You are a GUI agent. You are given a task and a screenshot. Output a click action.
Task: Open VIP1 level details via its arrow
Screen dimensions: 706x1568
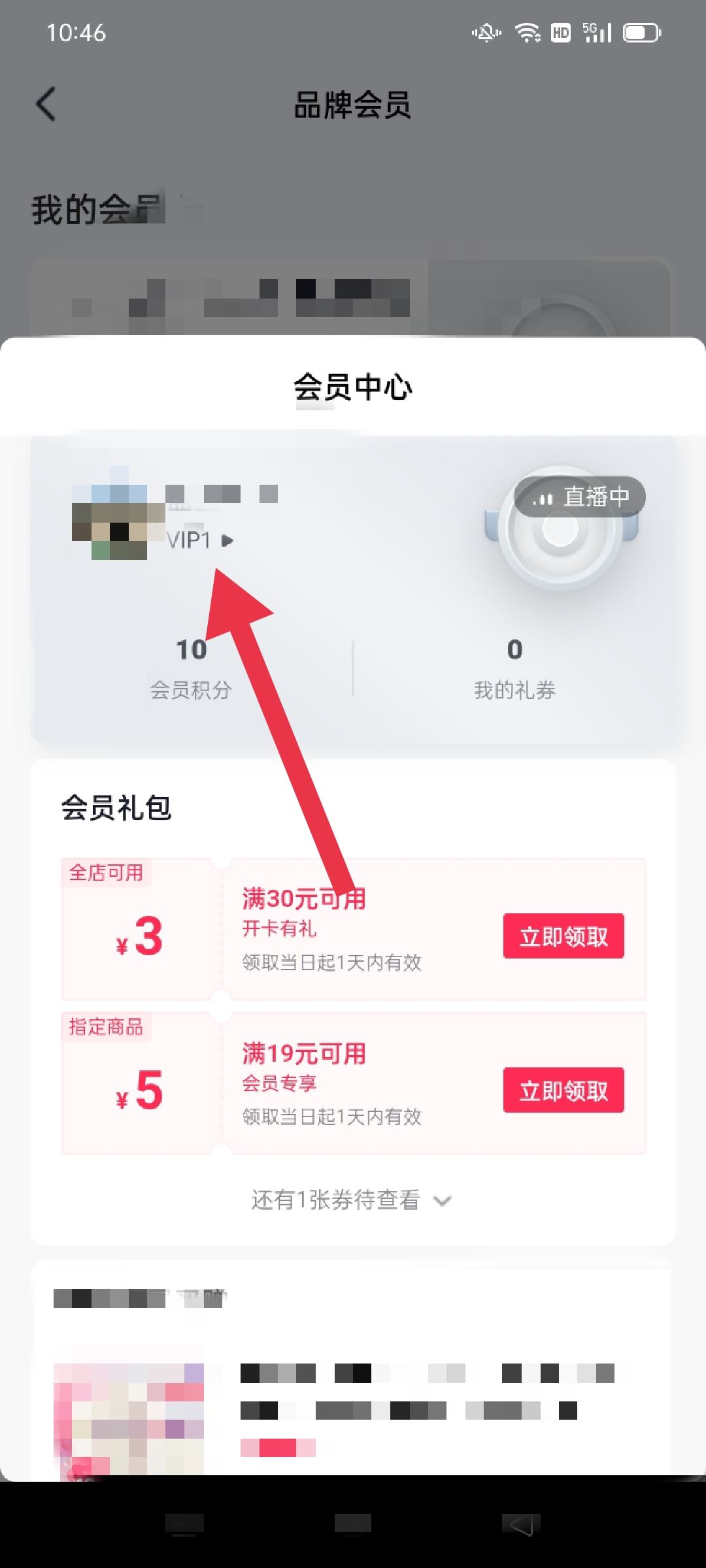point(227,540)
